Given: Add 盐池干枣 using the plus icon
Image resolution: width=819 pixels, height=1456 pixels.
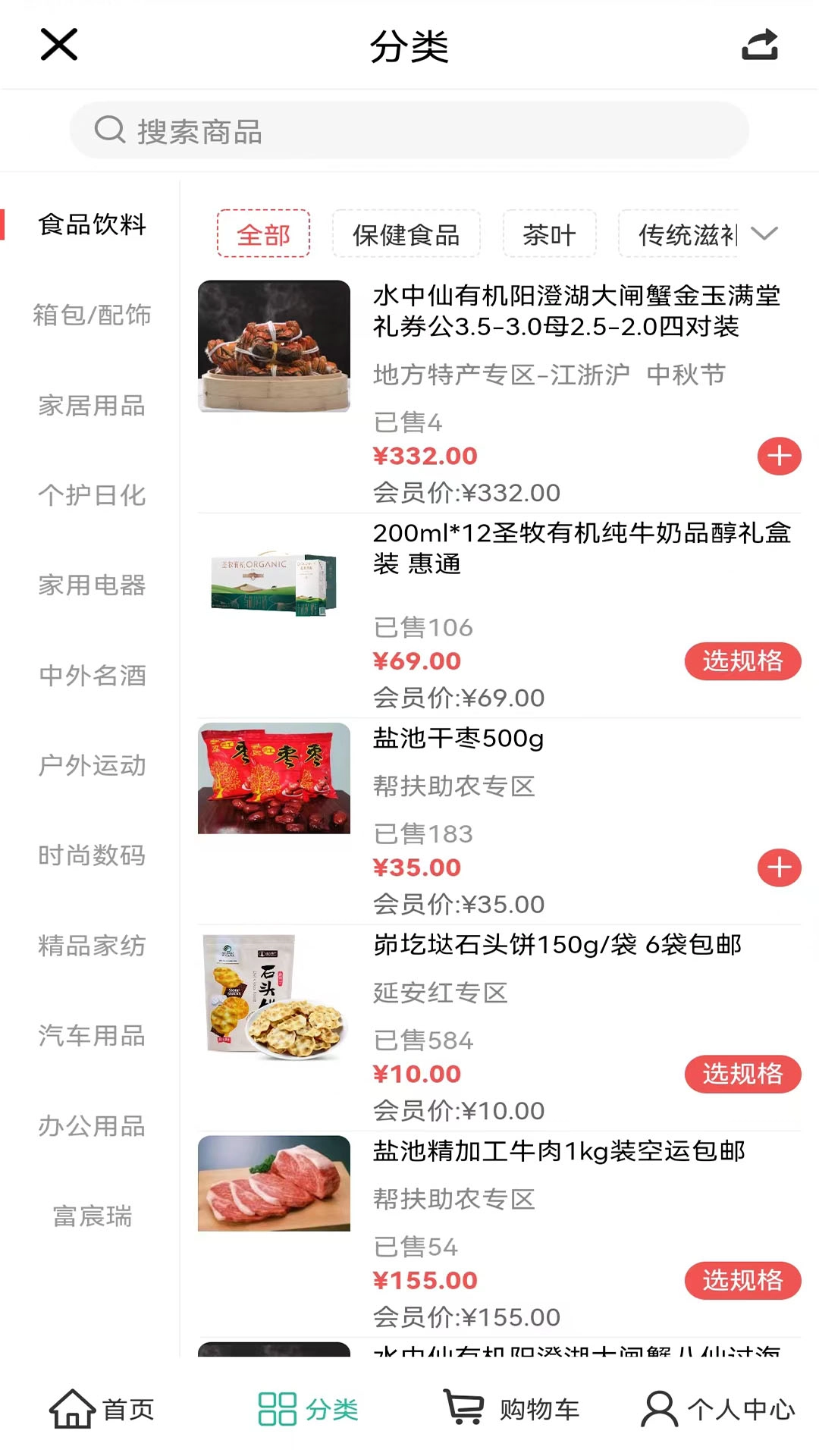Looking at the screenshot, I should (779, 868).
